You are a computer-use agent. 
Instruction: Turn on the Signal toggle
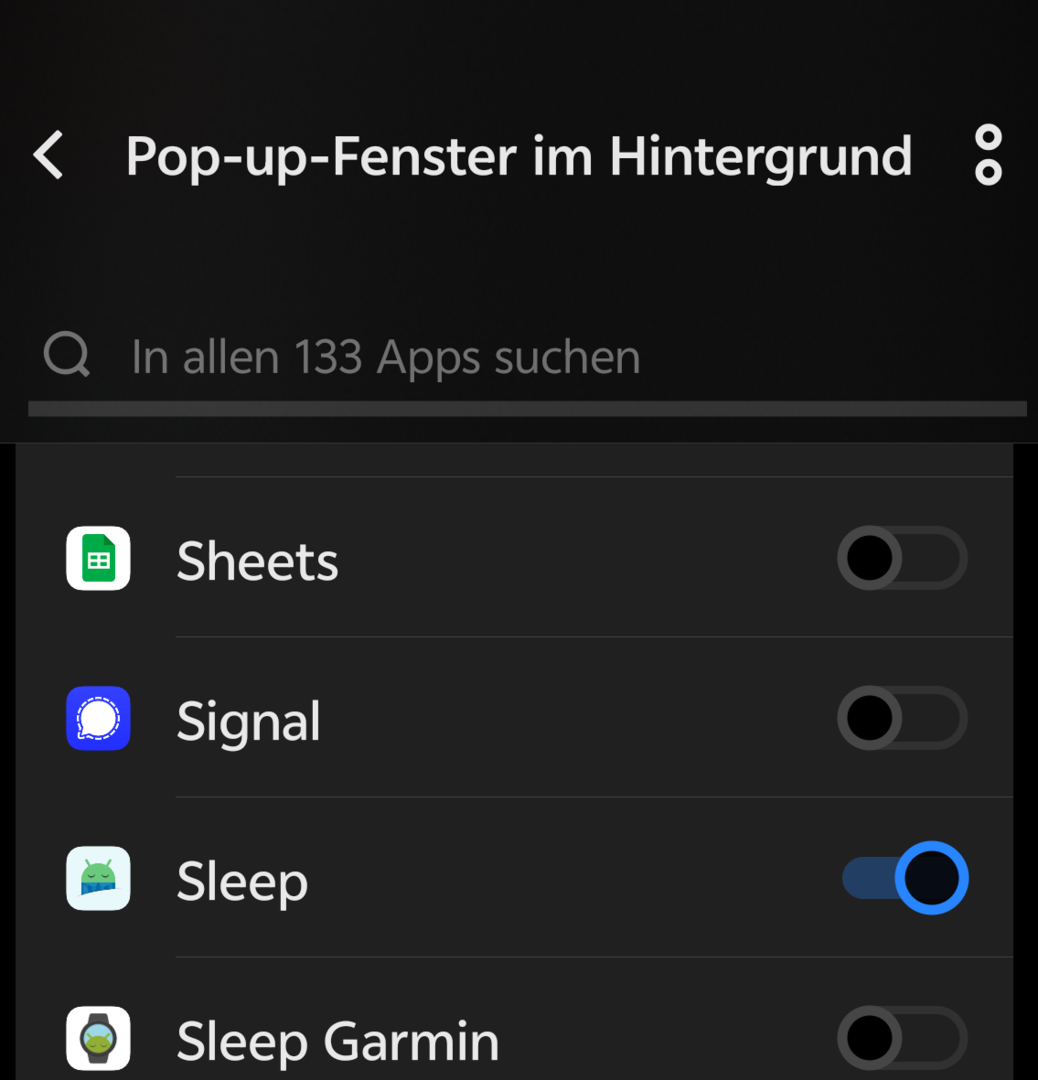pos(902,718)
